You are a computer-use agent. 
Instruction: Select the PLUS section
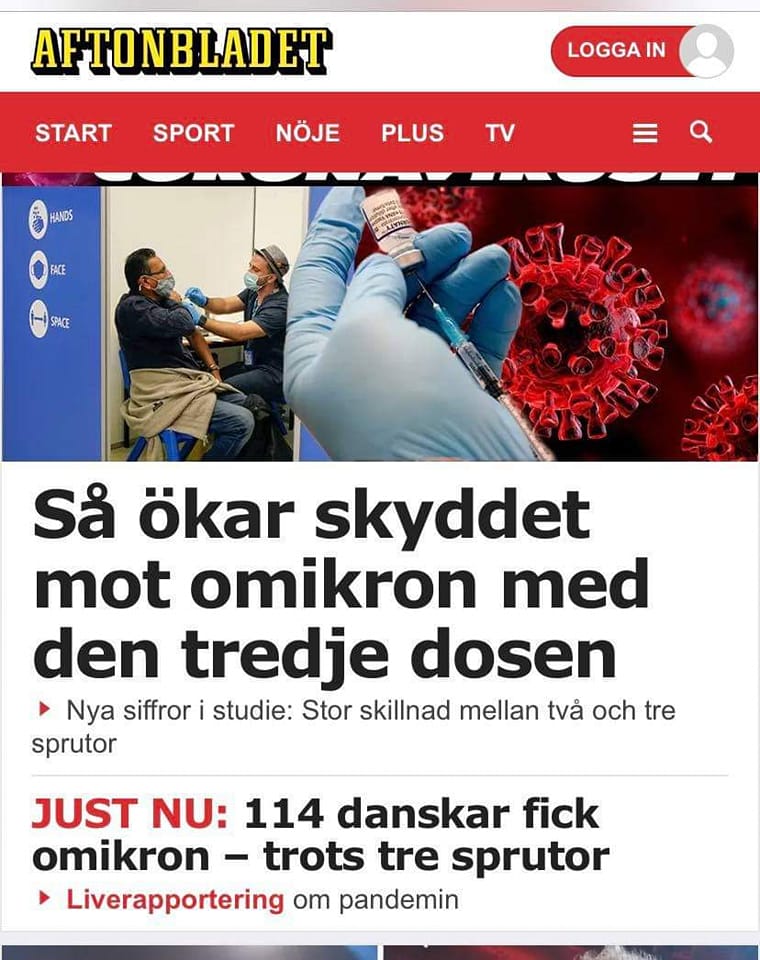pyautogui.click(x=412, y=133)
